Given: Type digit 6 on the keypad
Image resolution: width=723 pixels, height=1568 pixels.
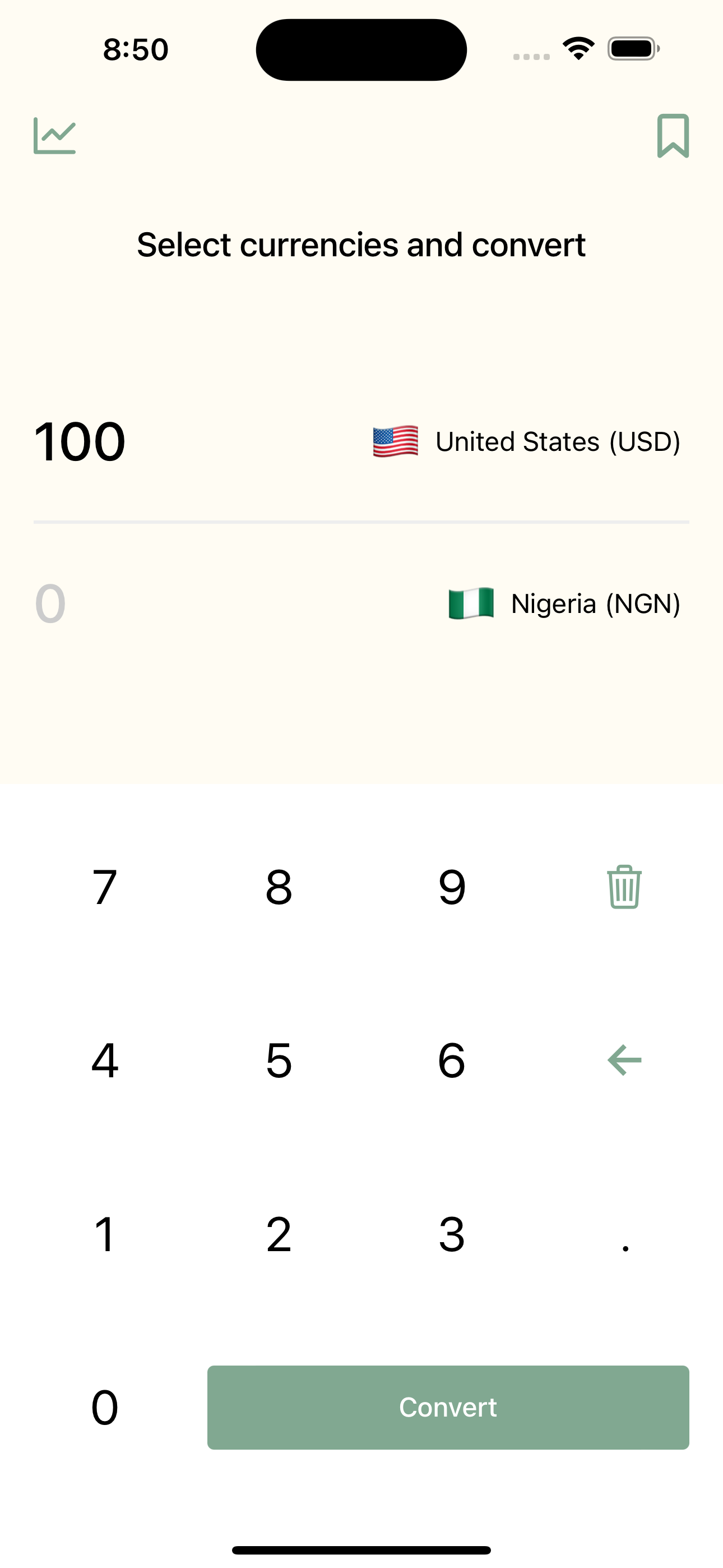Looking at the screenshot, I should coord(452,1060).
